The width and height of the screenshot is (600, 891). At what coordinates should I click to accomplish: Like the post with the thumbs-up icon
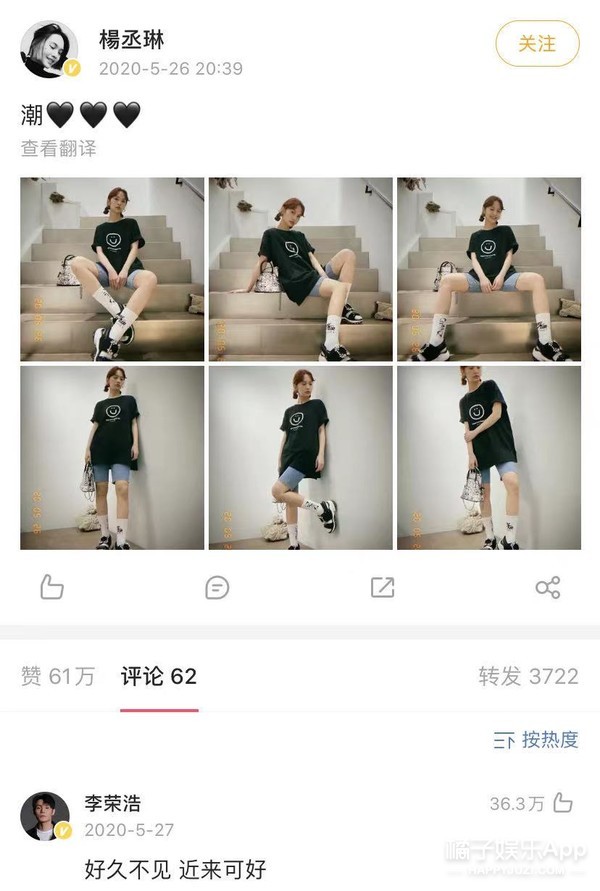tap(52, 587)
